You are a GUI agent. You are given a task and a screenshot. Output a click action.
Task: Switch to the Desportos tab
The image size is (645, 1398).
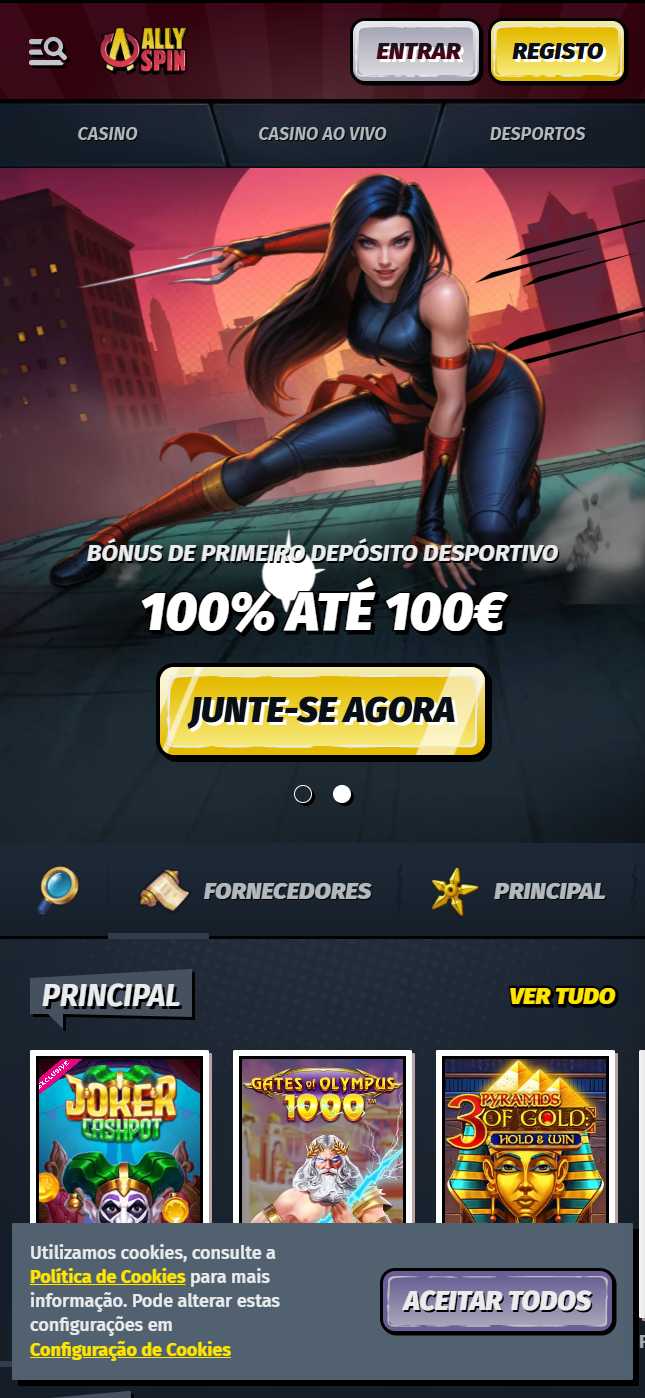click(537, 134)
